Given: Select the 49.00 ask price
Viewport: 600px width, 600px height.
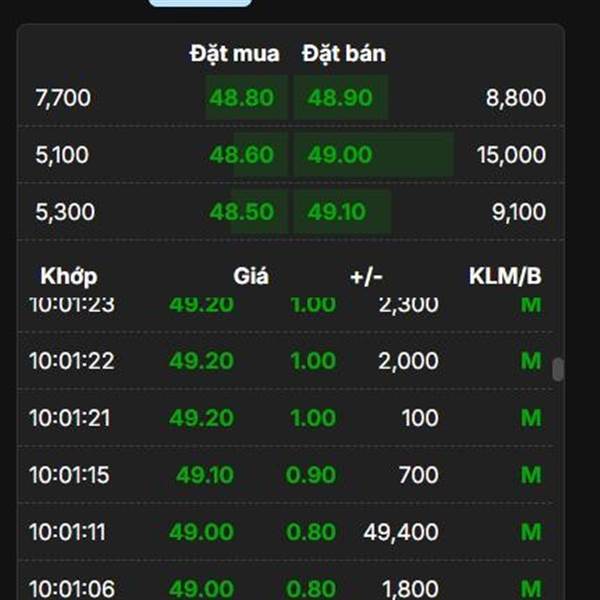Looking at the screenshot, I should (340, 155).
